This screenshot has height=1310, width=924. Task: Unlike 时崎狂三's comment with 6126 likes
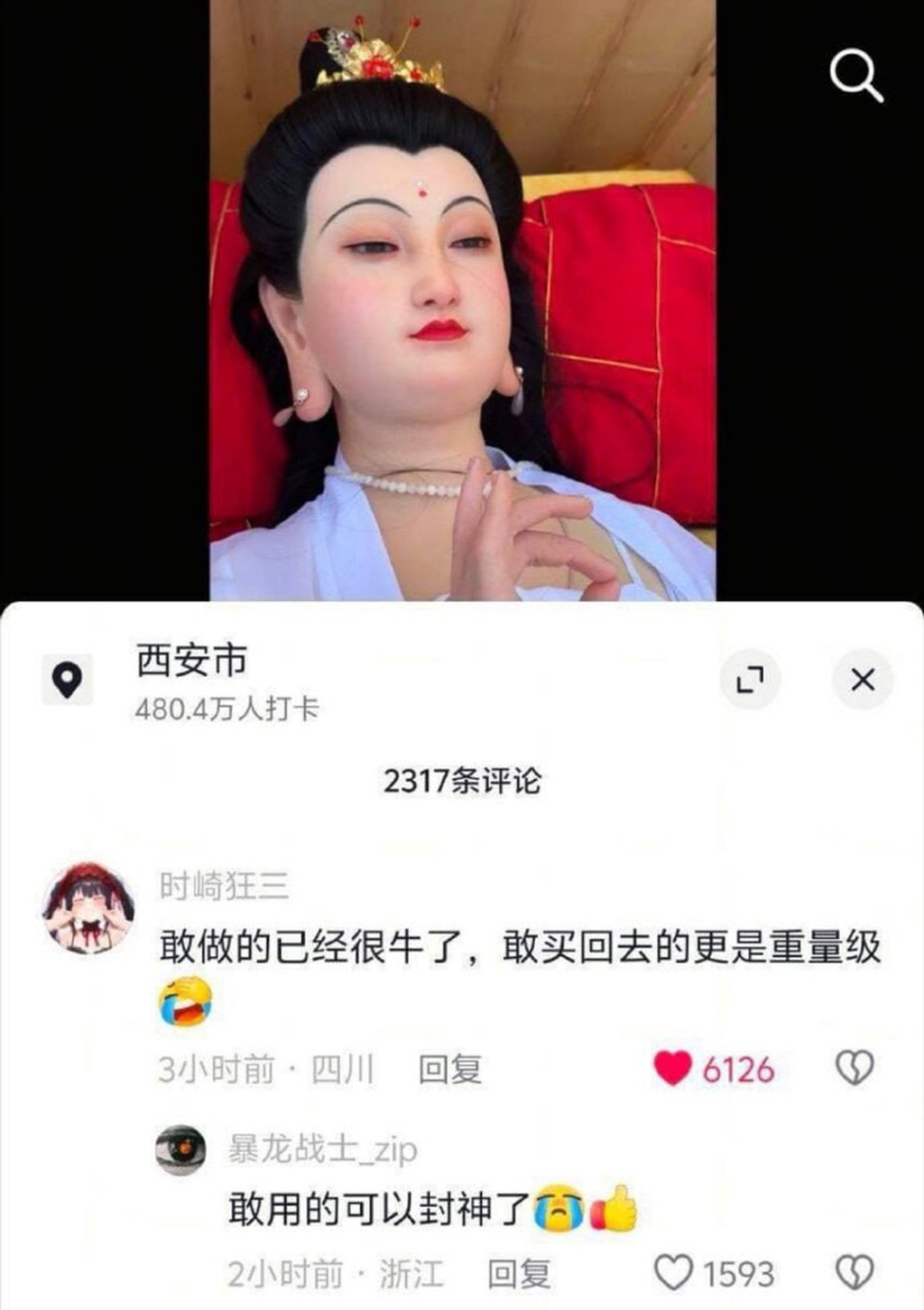(672, 1069)
